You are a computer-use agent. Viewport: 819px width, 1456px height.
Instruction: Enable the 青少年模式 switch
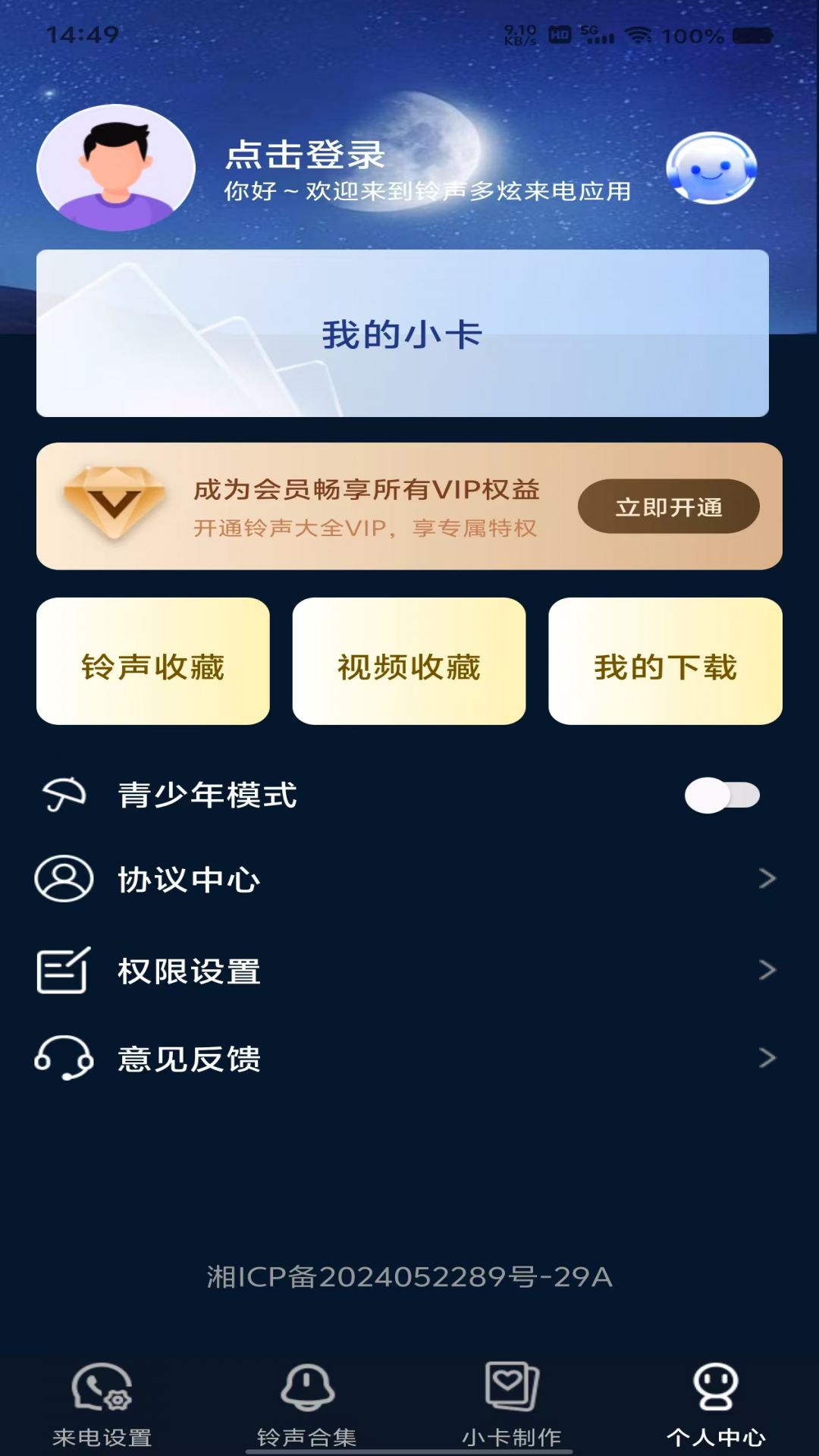[722, 795]
